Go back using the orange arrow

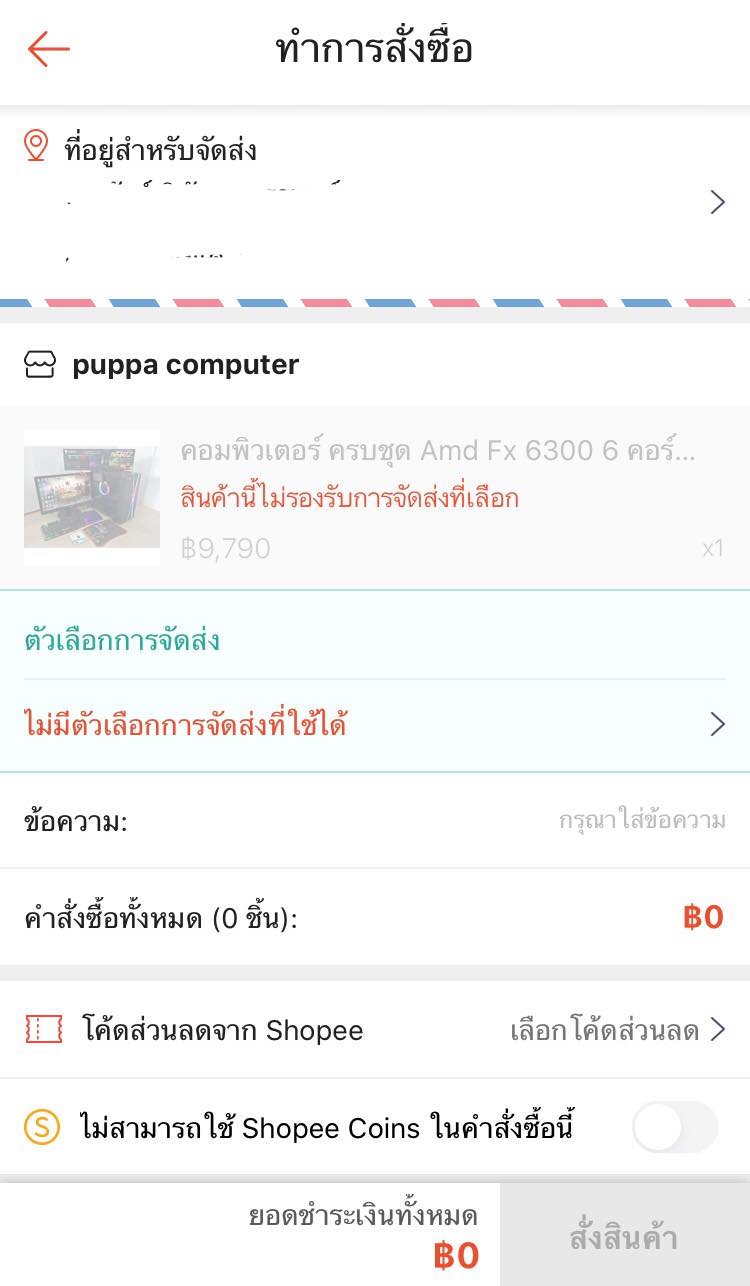pyautogui.click(x=48, y=49)
